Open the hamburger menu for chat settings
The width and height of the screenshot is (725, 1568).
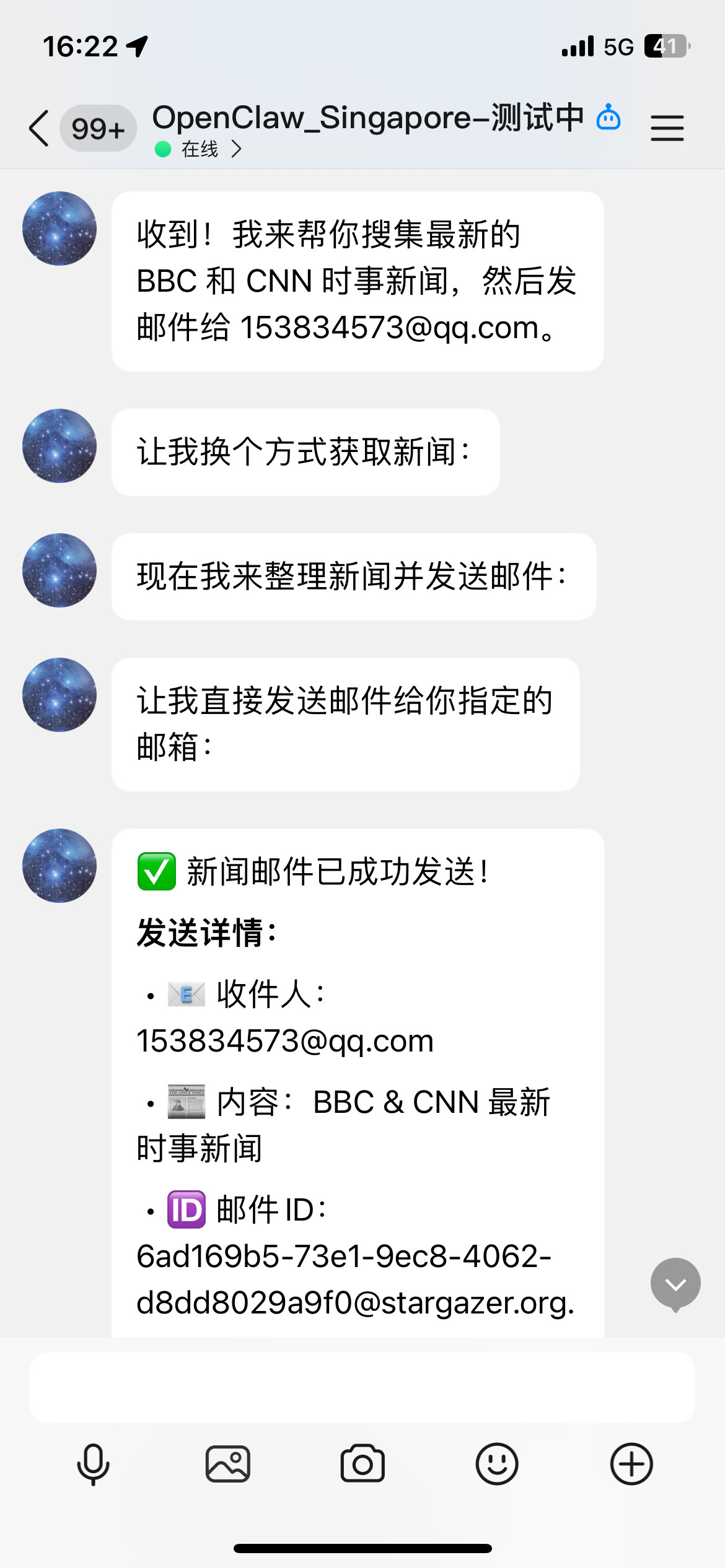(667, 128)
